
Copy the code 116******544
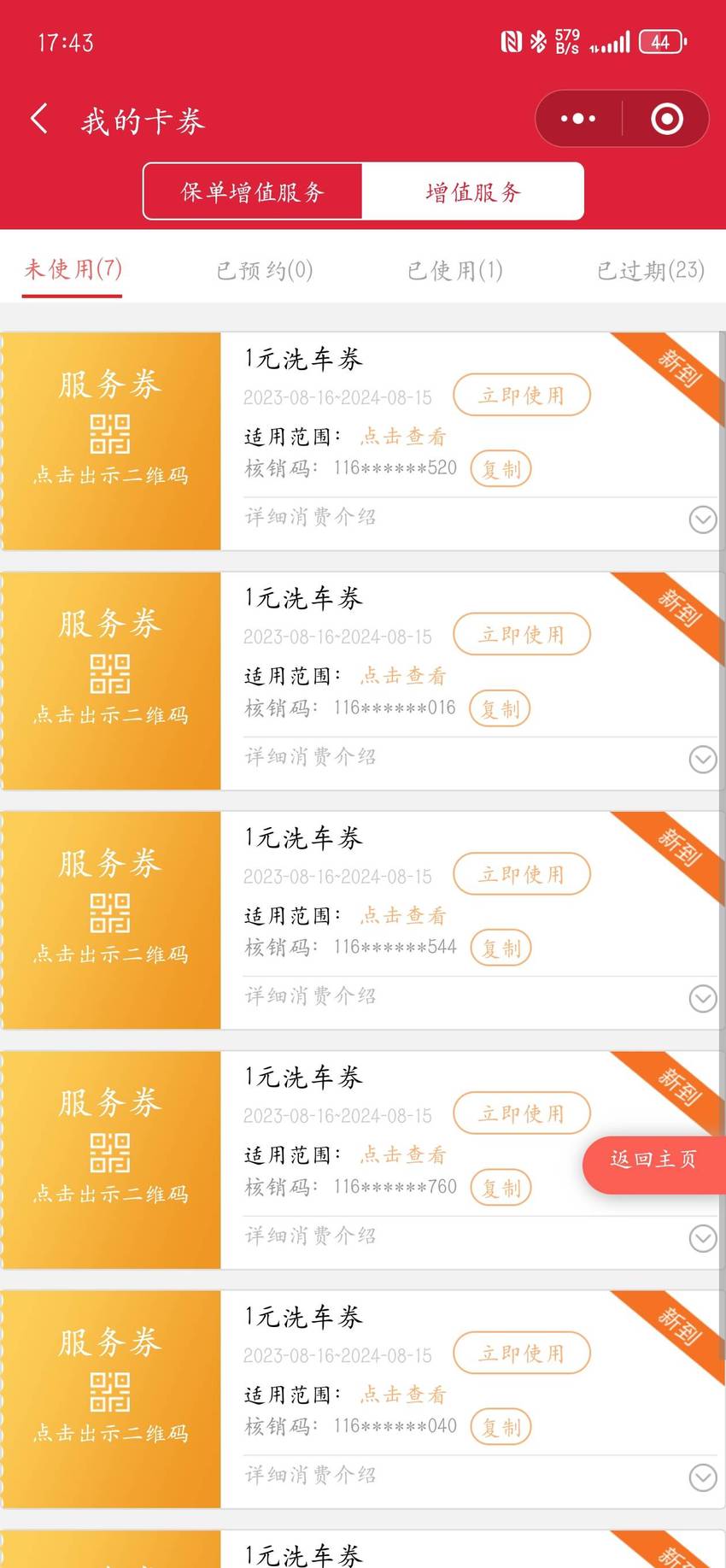(501, 948)
